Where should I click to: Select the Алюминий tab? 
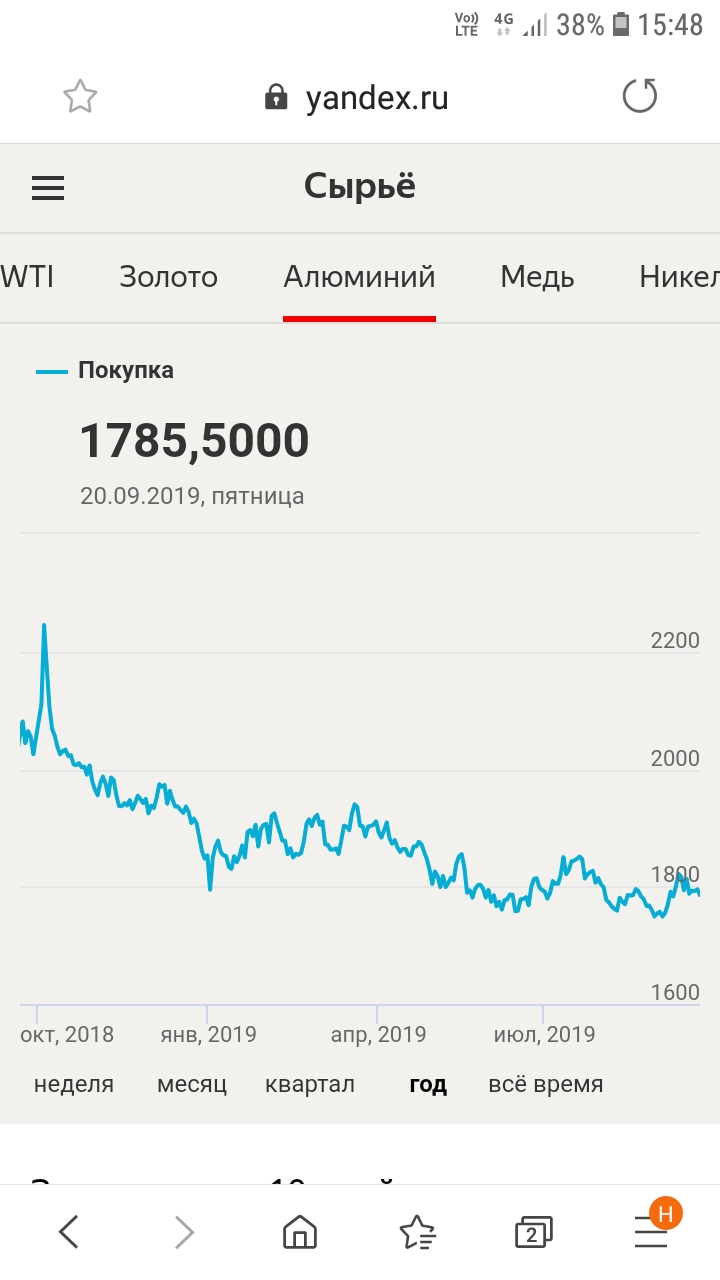359,277
